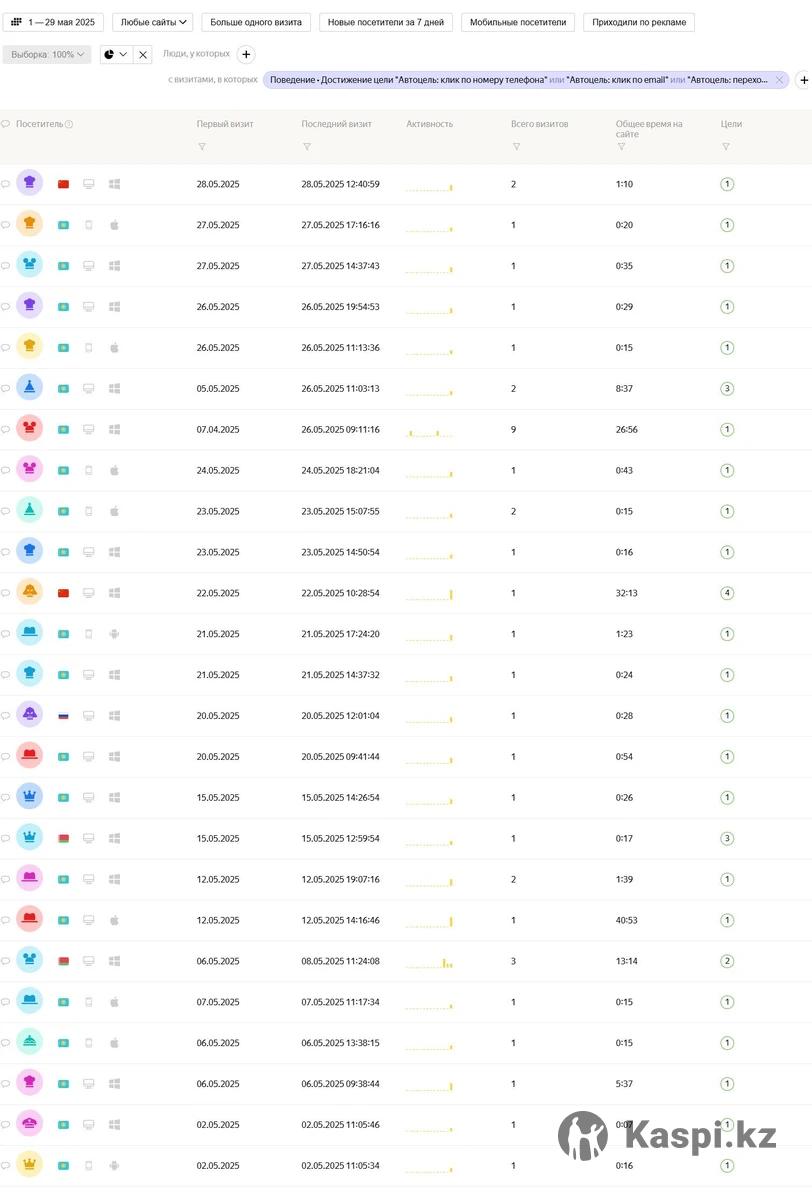
Task: Open the filter under Первый визит column
Action: point(202,147)
